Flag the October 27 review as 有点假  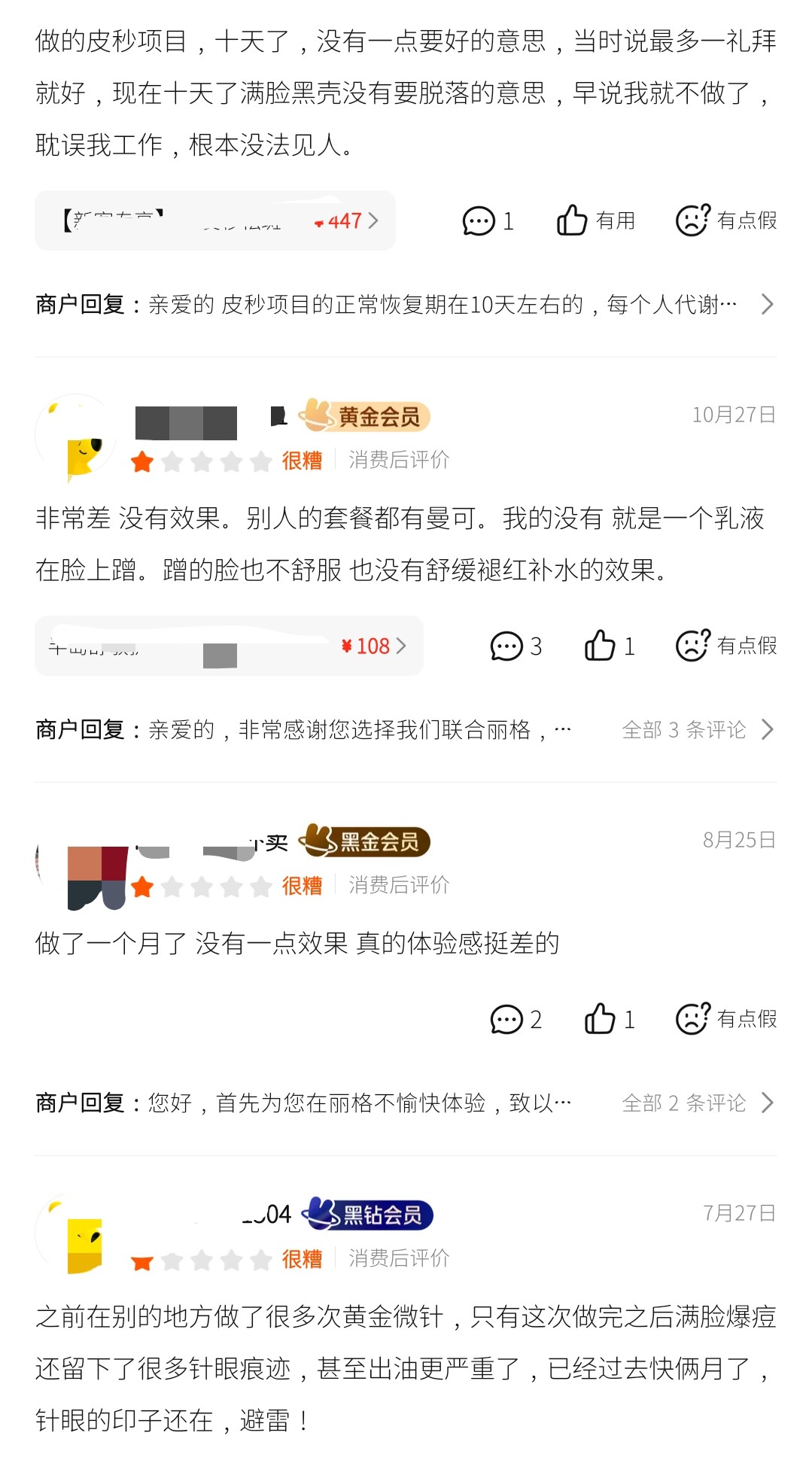coord(725,646)
